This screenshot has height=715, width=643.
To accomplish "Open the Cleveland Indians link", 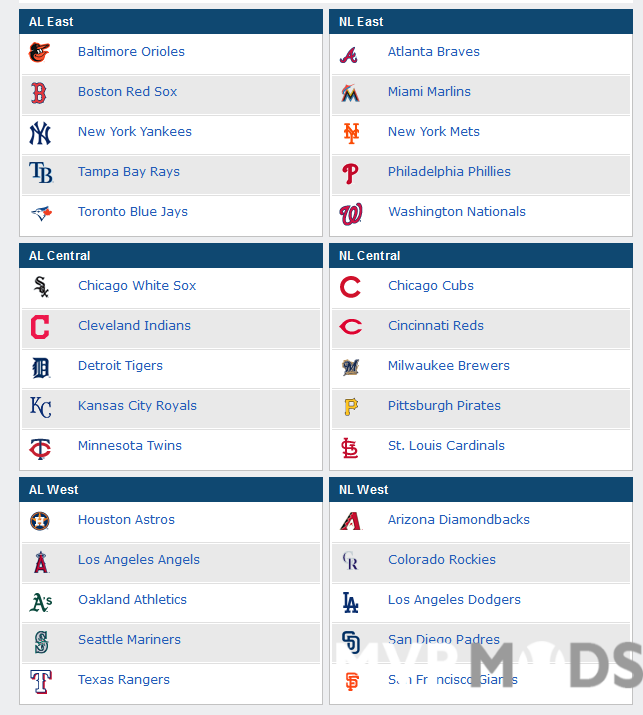I will [x=134, y=326].
